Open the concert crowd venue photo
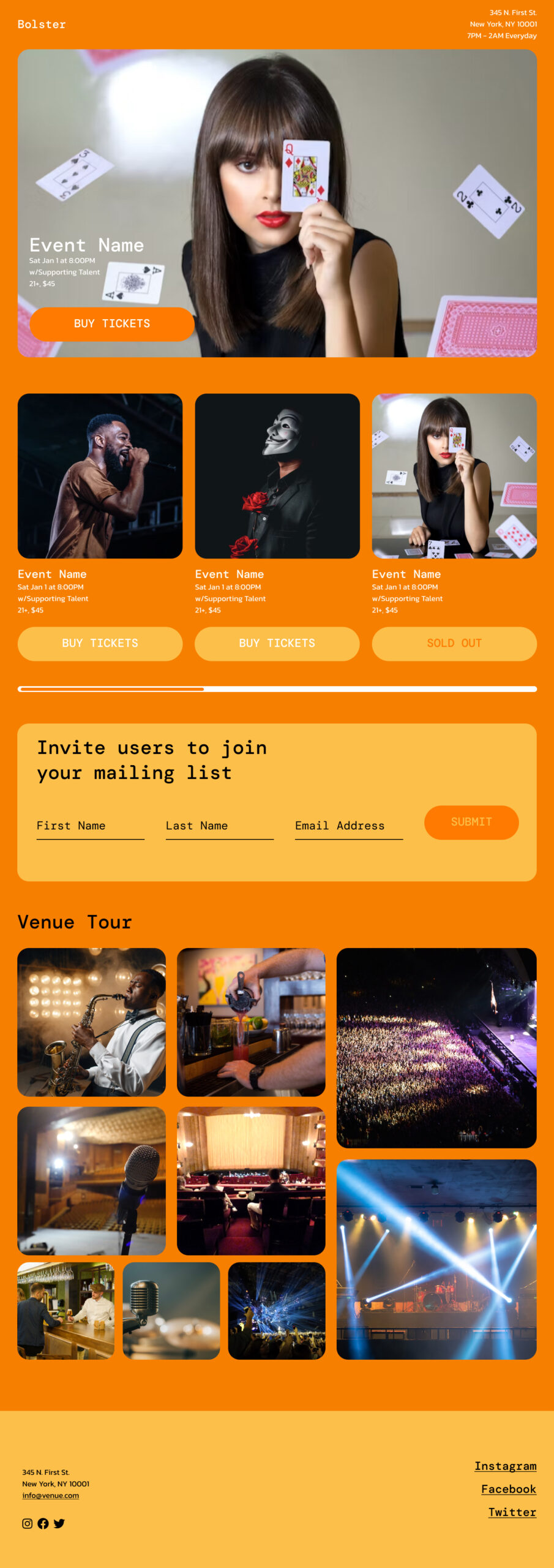 click(436, 1047)
